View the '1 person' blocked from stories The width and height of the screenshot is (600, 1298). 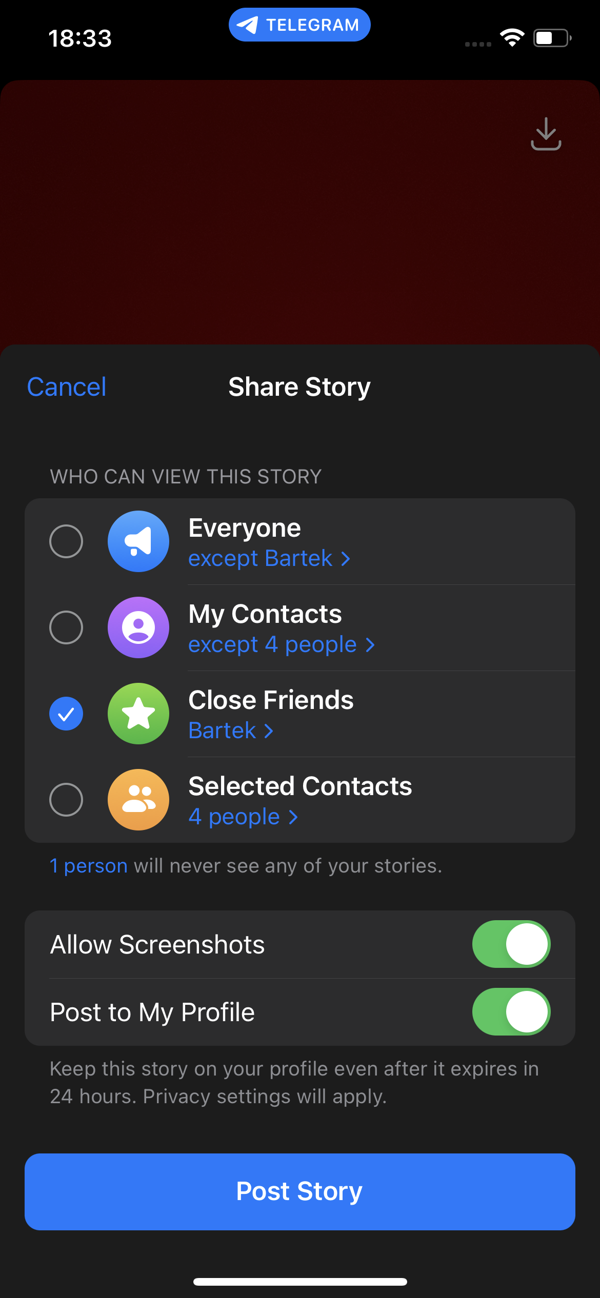coord(89,866)
